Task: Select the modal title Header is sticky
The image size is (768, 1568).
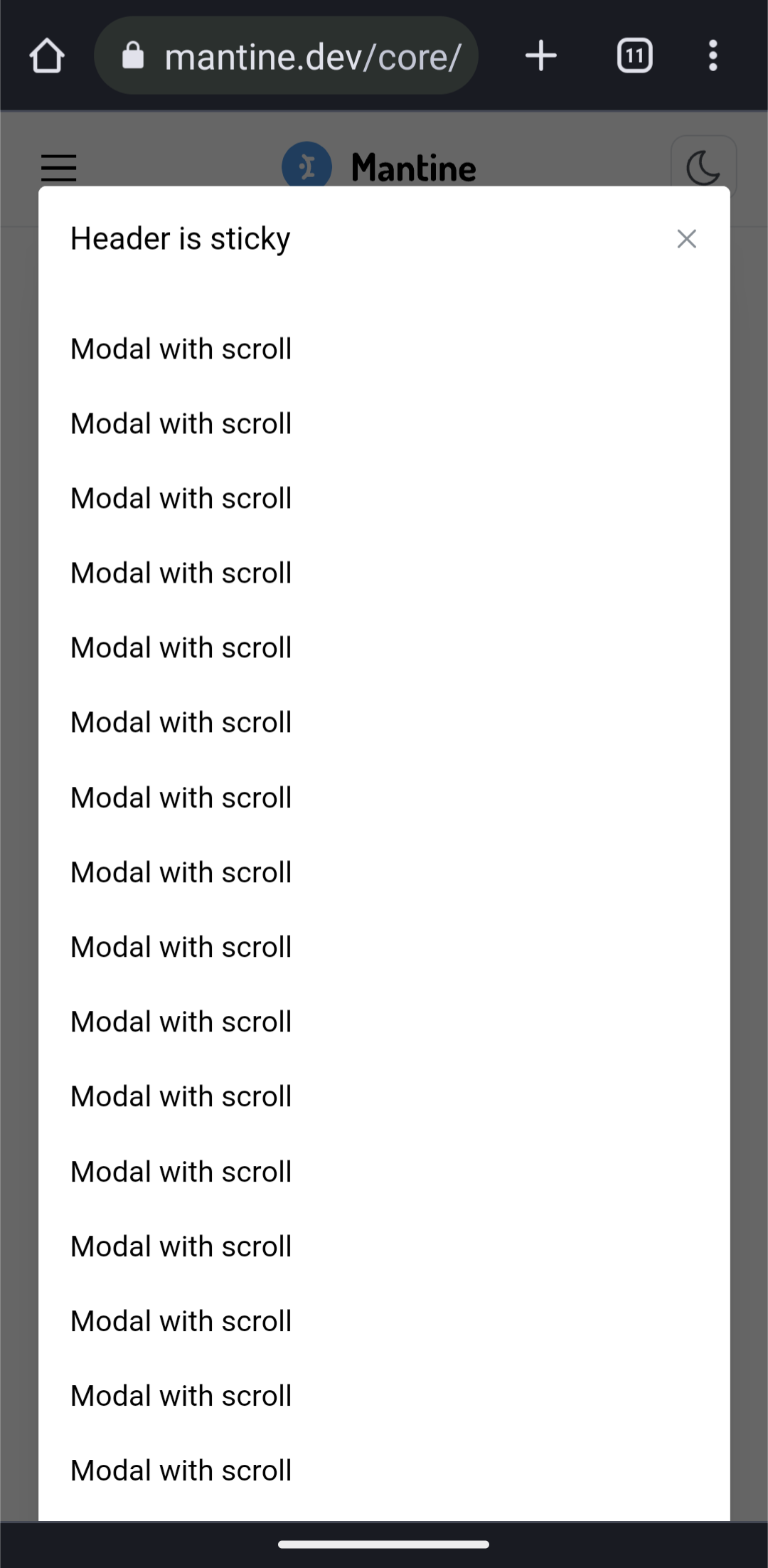Action: click(179, 238)
